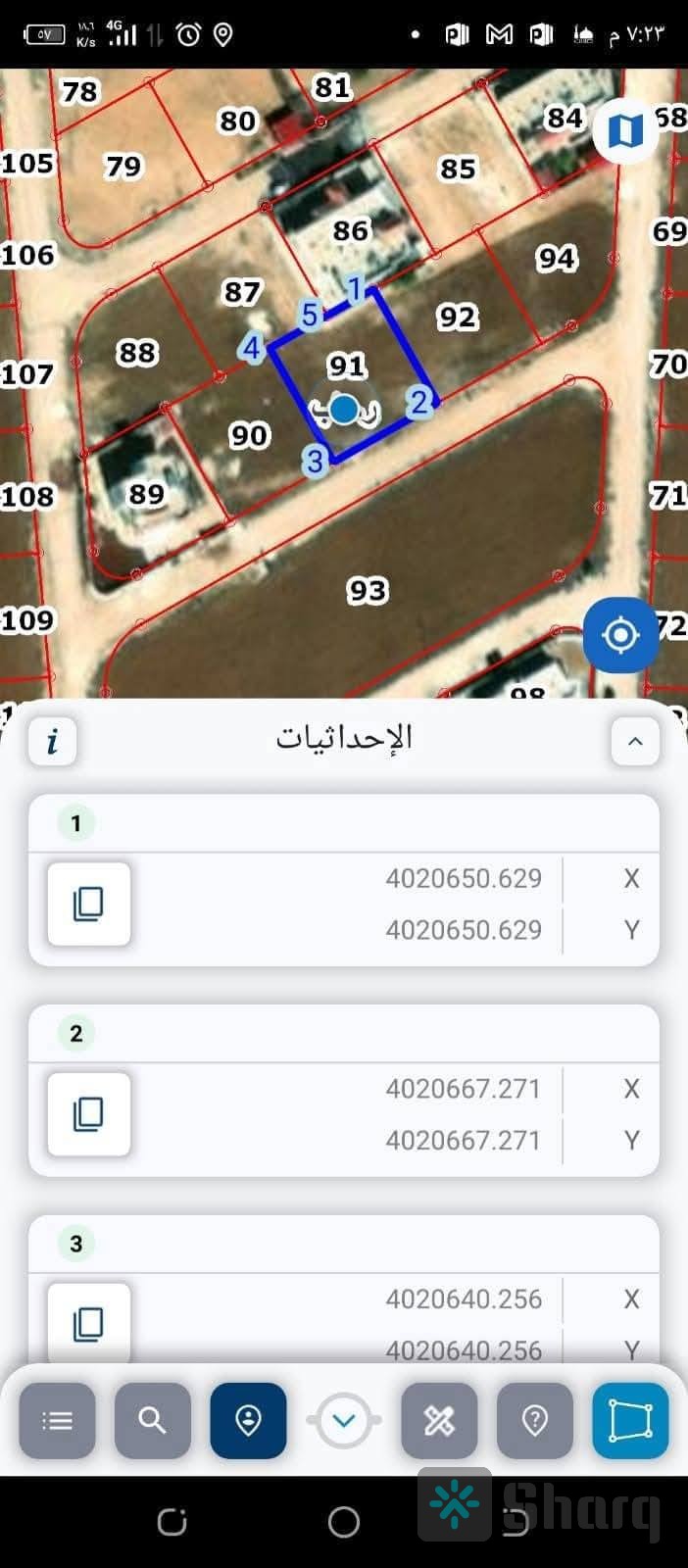The height and width of the screenshot is (1568, 688).
Task: Open the search tool
Action: point(153,1420)
